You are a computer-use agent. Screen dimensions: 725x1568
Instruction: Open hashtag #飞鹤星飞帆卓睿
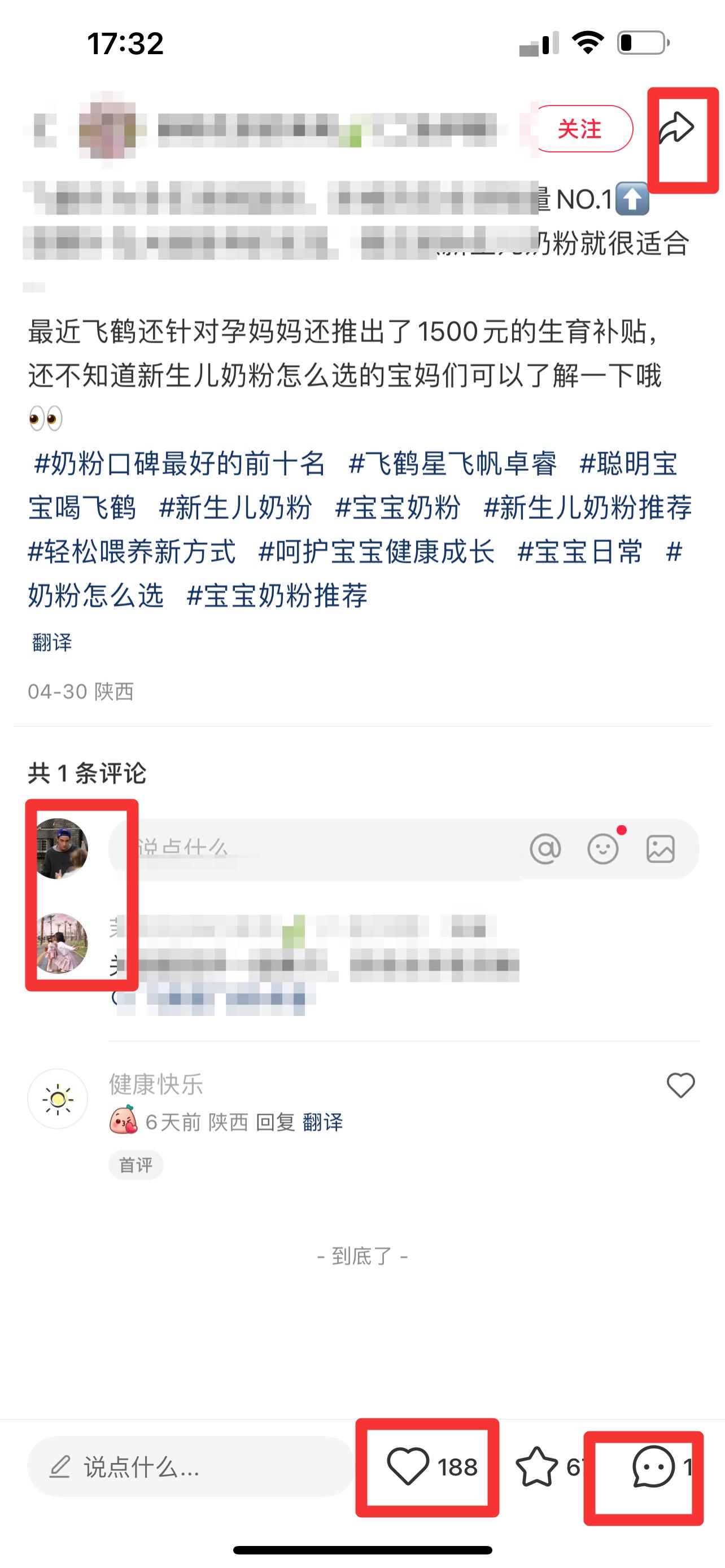452,464
